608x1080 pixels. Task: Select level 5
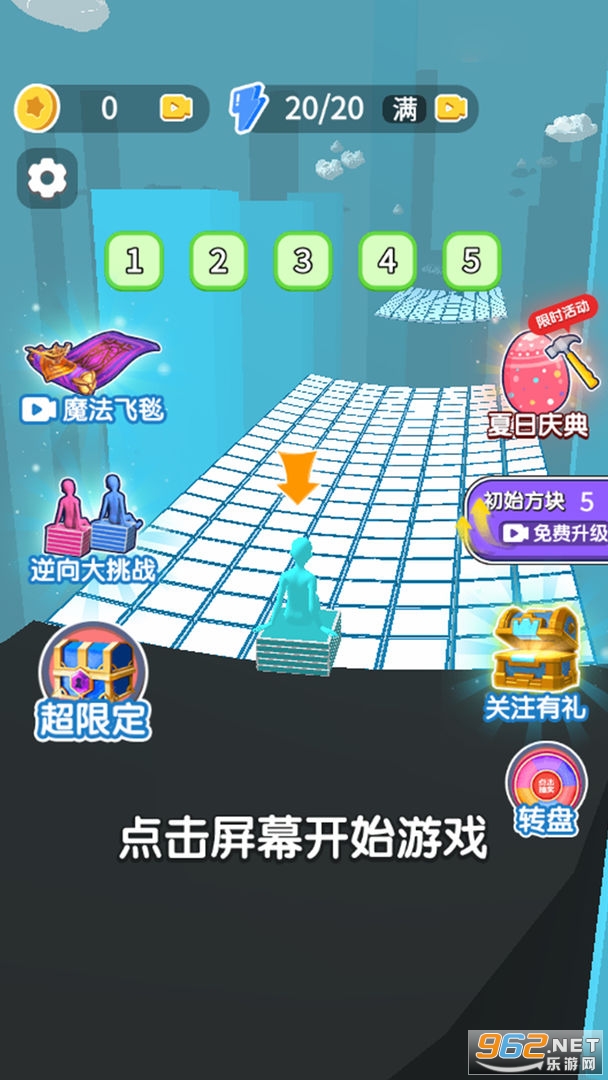[472, 261]
